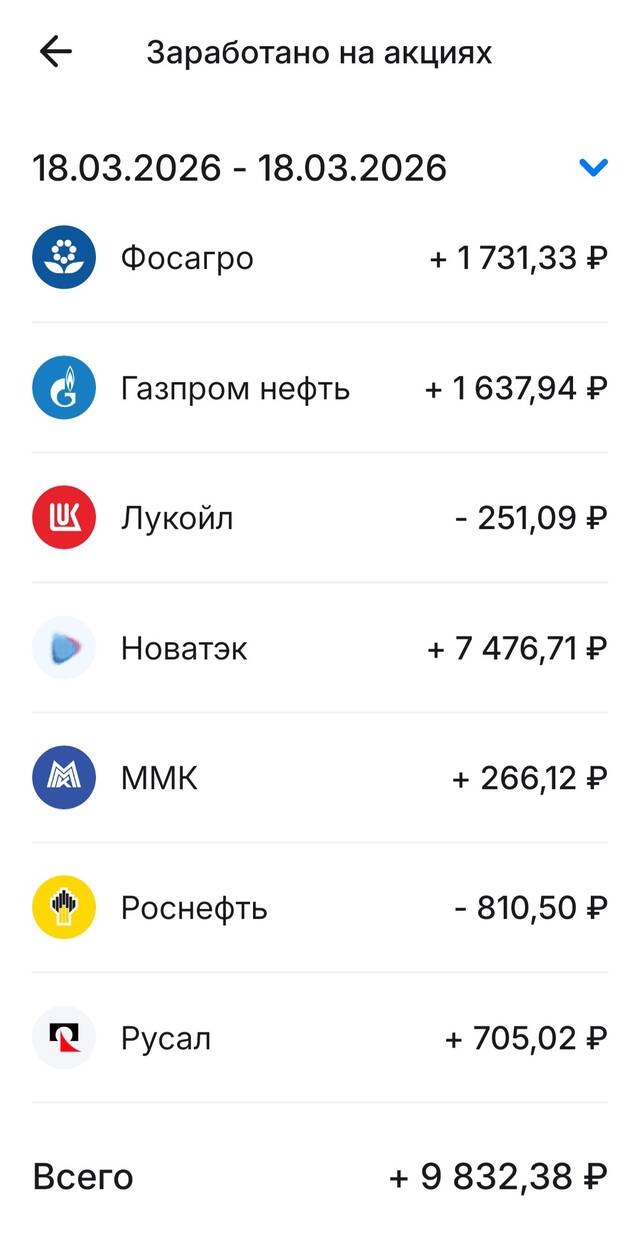Expand the date range dropdown
The width and height of the screenshot is (640, 1245).
point(593,168)
